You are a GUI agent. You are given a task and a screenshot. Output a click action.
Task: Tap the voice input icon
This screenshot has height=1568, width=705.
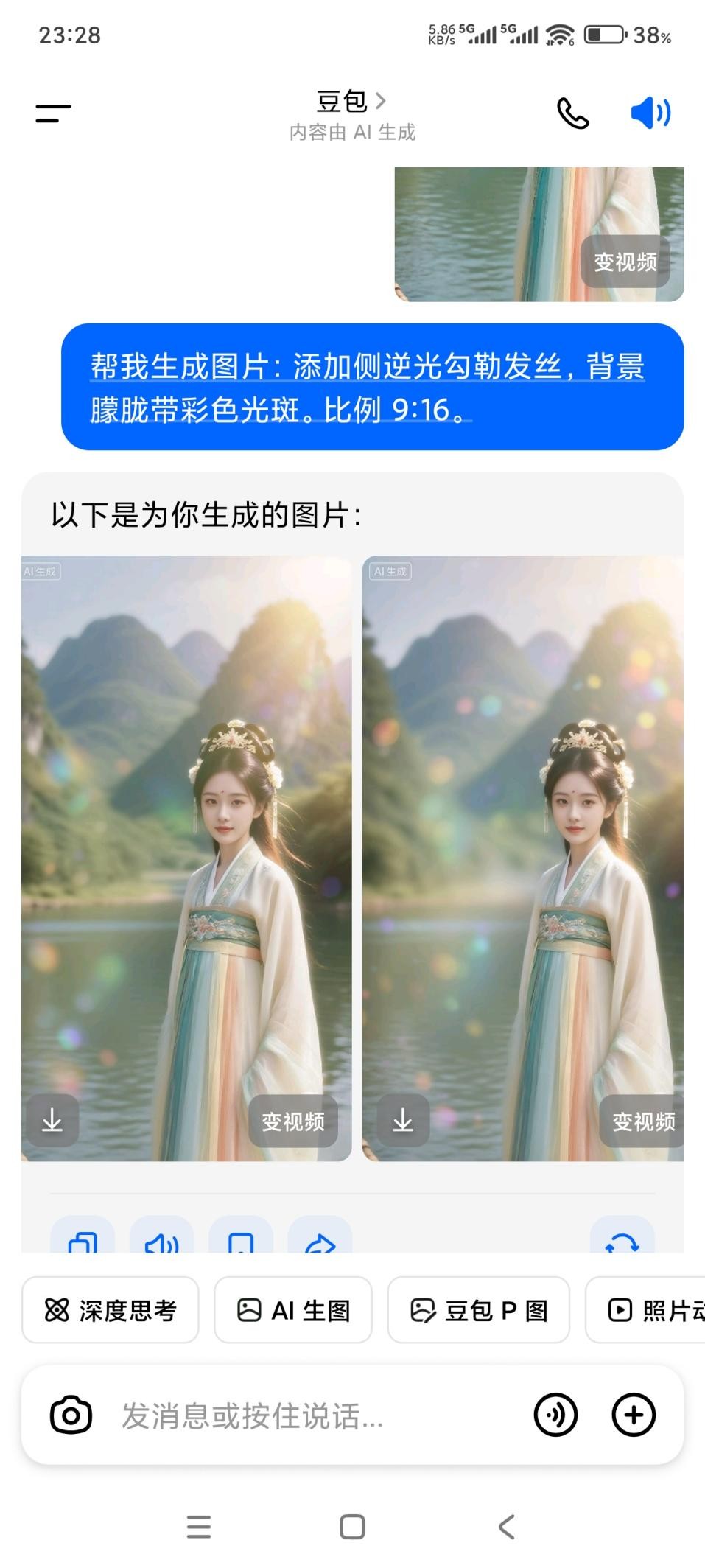[x=555, y=1415]
